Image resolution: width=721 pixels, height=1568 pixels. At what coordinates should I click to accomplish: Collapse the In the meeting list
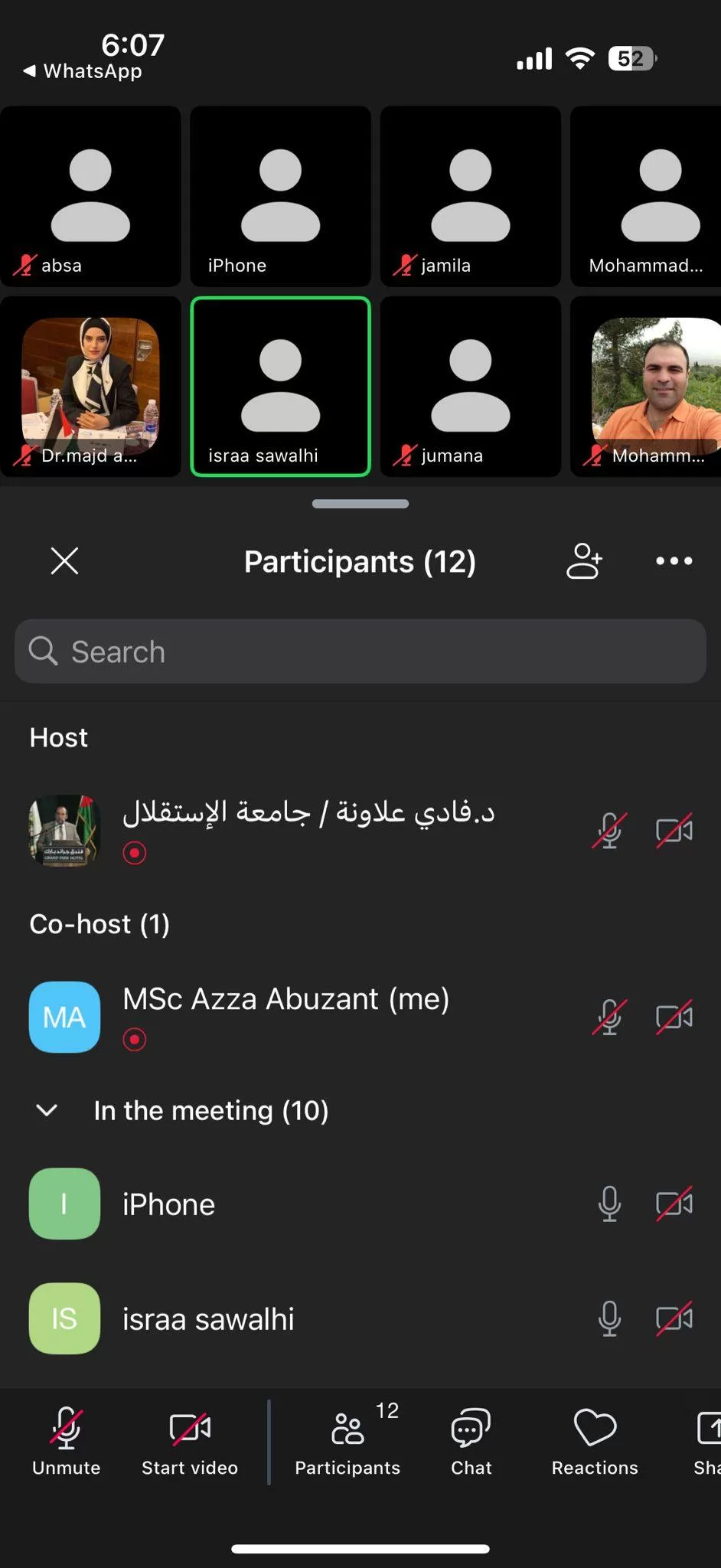point(47,1110)
